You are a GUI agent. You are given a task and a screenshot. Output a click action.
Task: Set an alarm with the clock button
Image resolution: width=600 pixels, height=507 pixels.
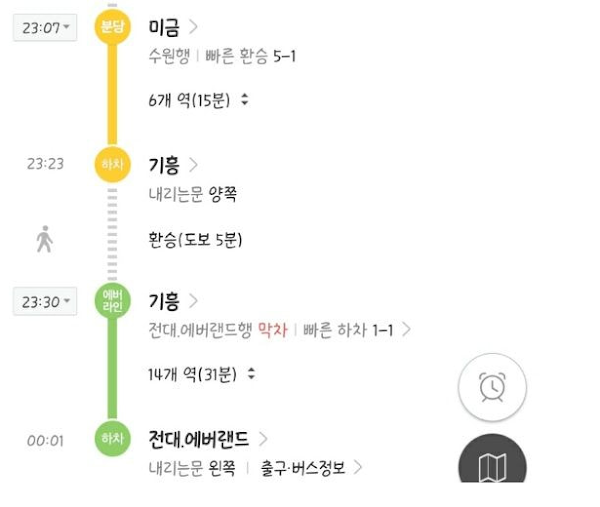point(492,386)
